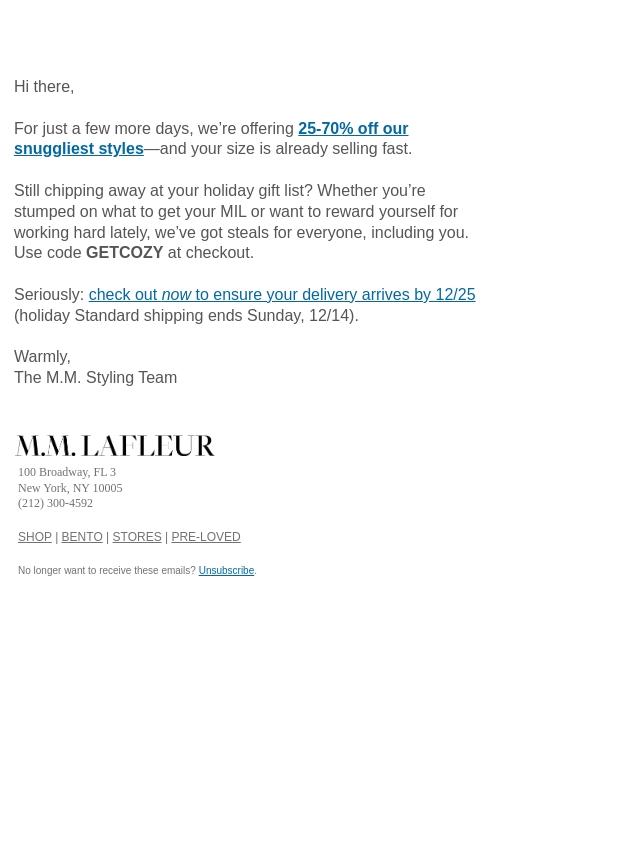
Task: Tap Unsubscribe from these emails
Action: (x=226, y=570)
